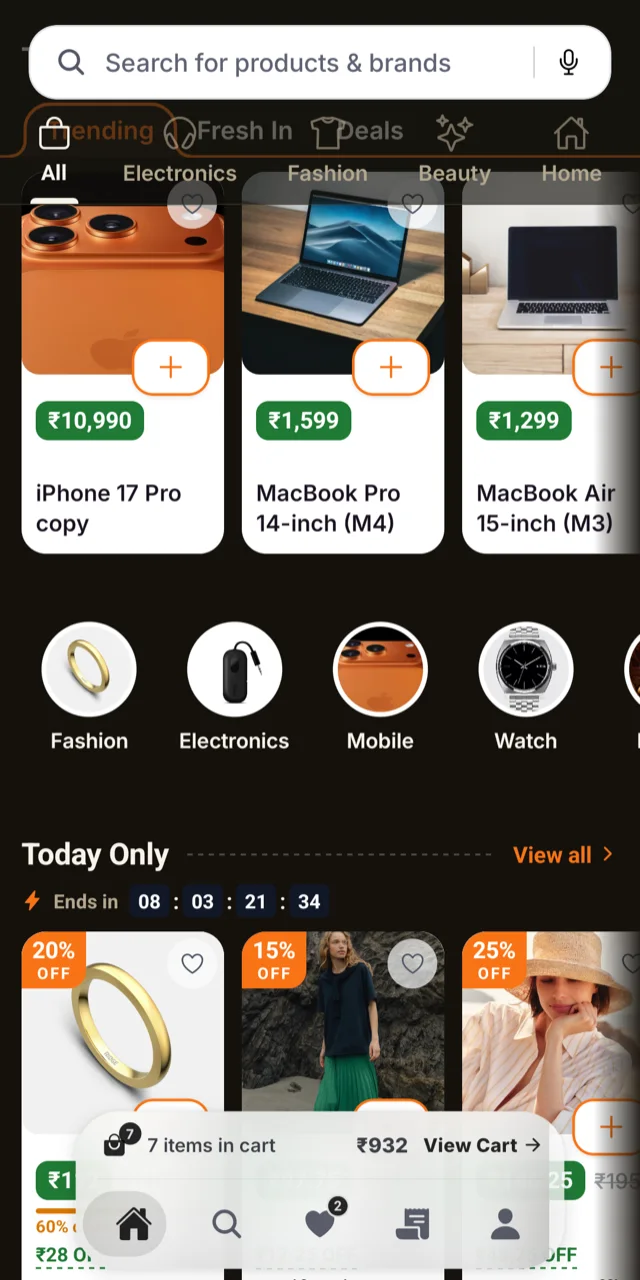Add iPhone 17 Pro copy to cart
Screen dimensions: 640x1280
point(171,367)
